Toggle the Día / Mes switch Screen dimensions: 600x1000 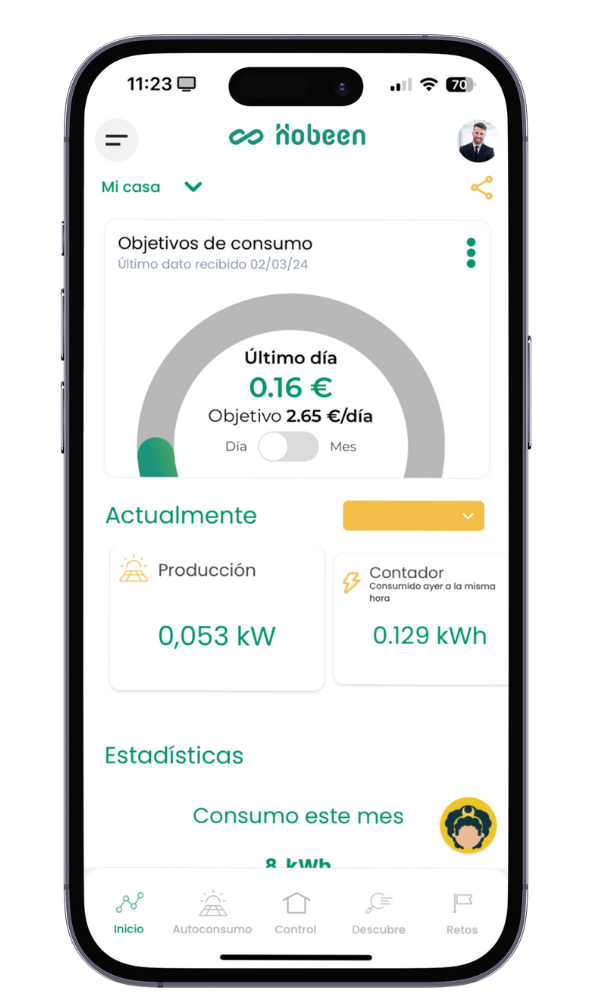pos(288,447)
